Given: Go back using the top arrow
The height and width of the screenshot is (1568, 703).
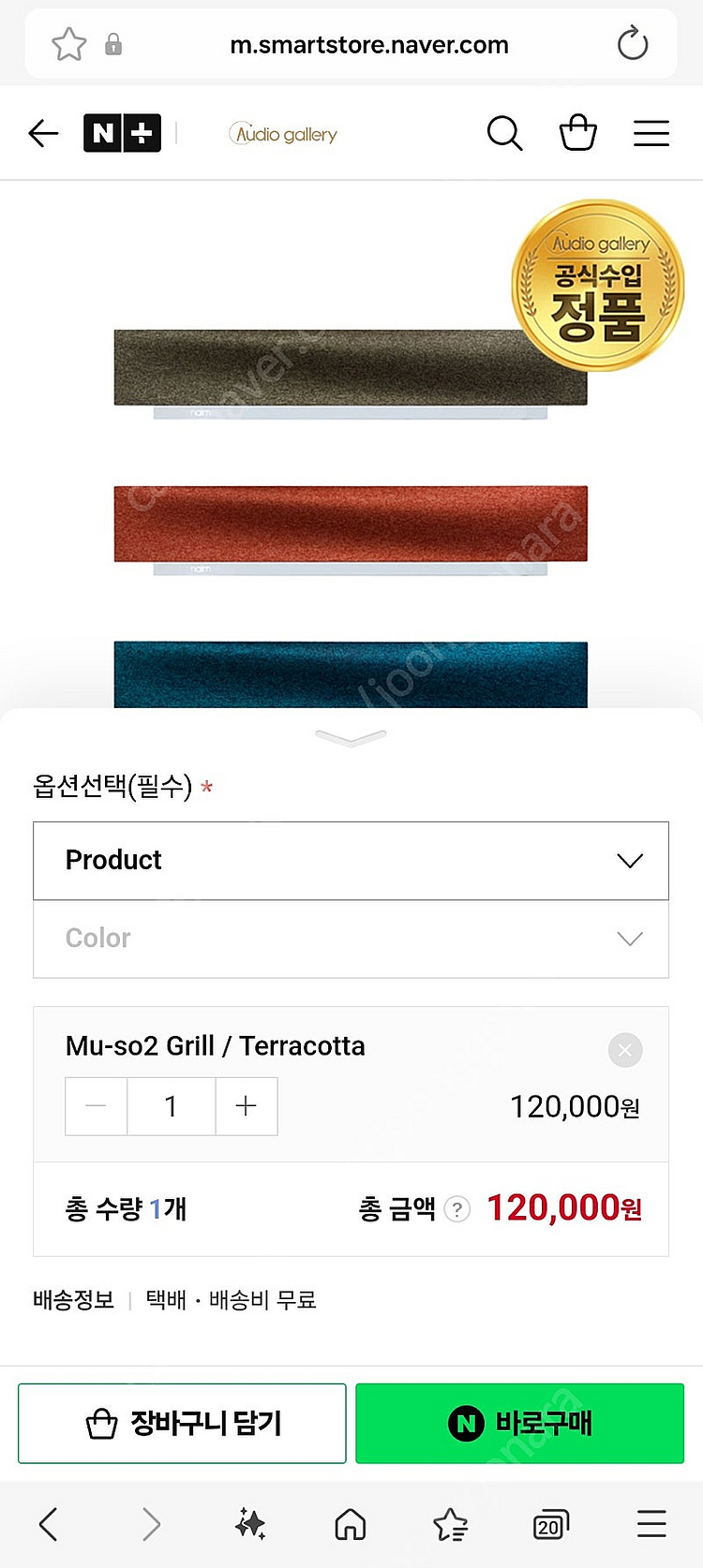Looking at the screenshot, I should [x=43, y=134].
